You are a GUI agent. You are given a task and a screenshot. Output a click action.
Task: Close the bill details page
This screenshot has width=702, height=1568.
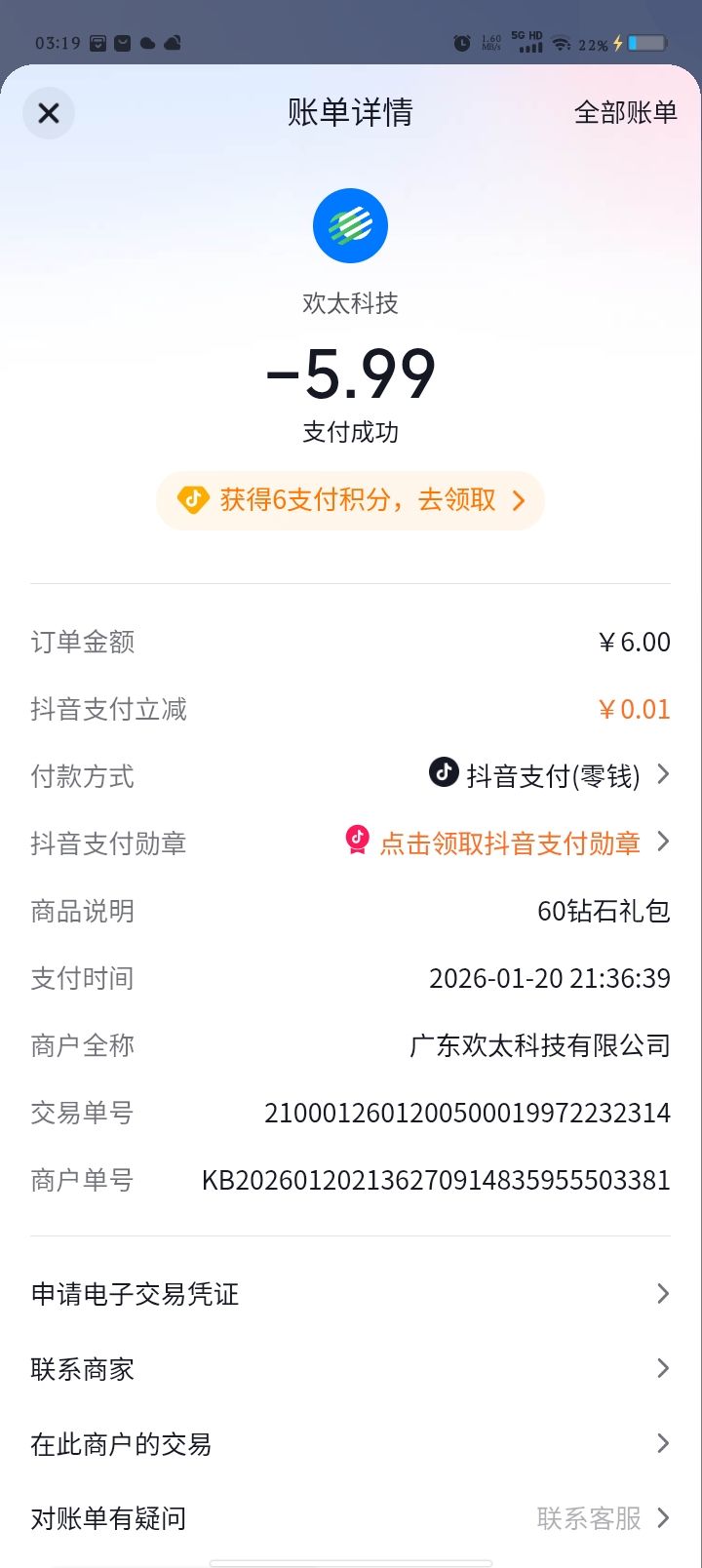(48, 113)
